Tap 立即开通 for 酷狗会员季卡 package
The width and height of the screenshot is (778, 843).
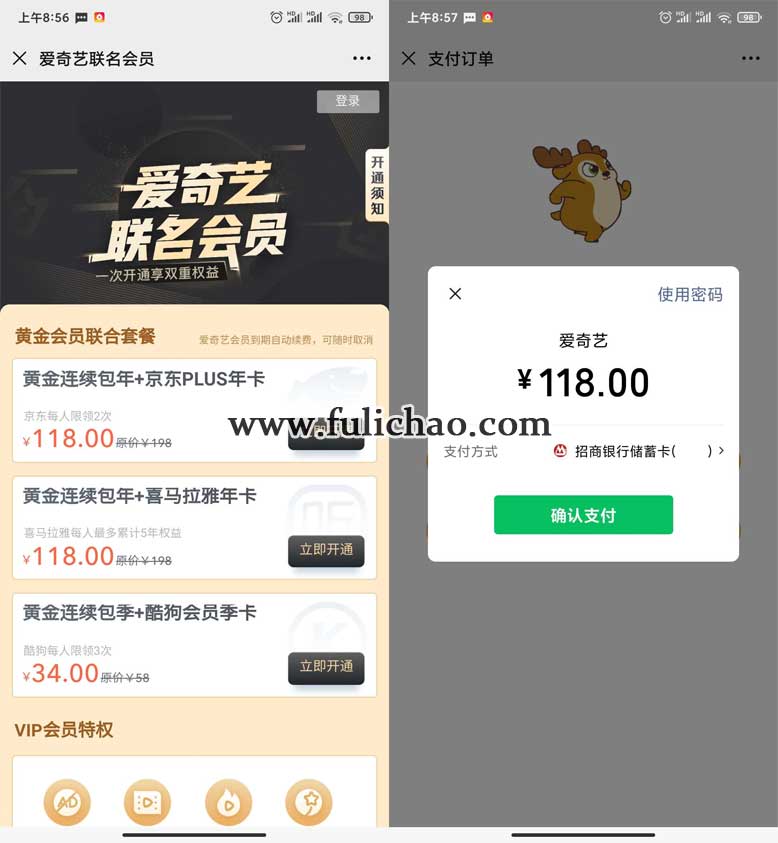326,667
